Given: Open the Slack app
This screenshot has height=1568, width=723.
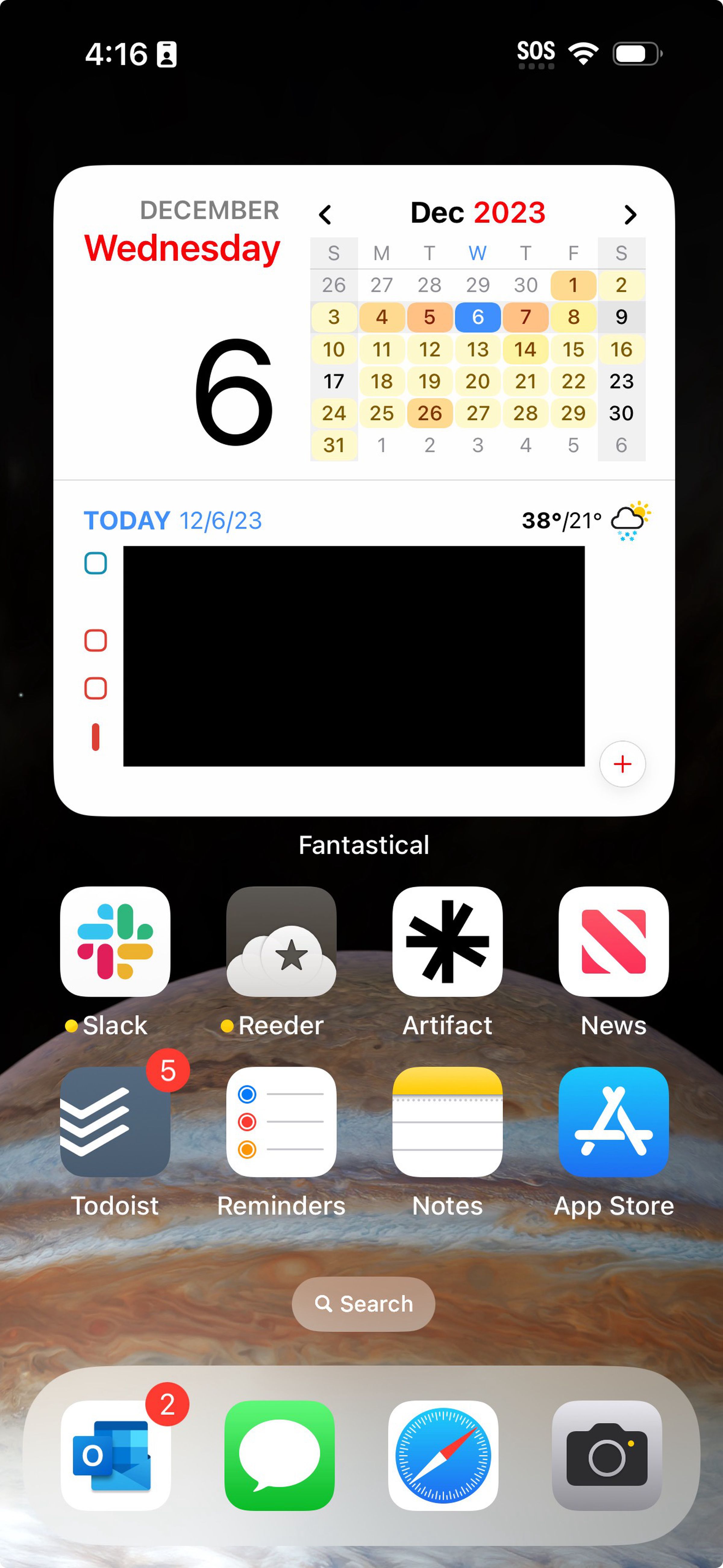Looking at the screenshot, I should click(x=115, y=941).
